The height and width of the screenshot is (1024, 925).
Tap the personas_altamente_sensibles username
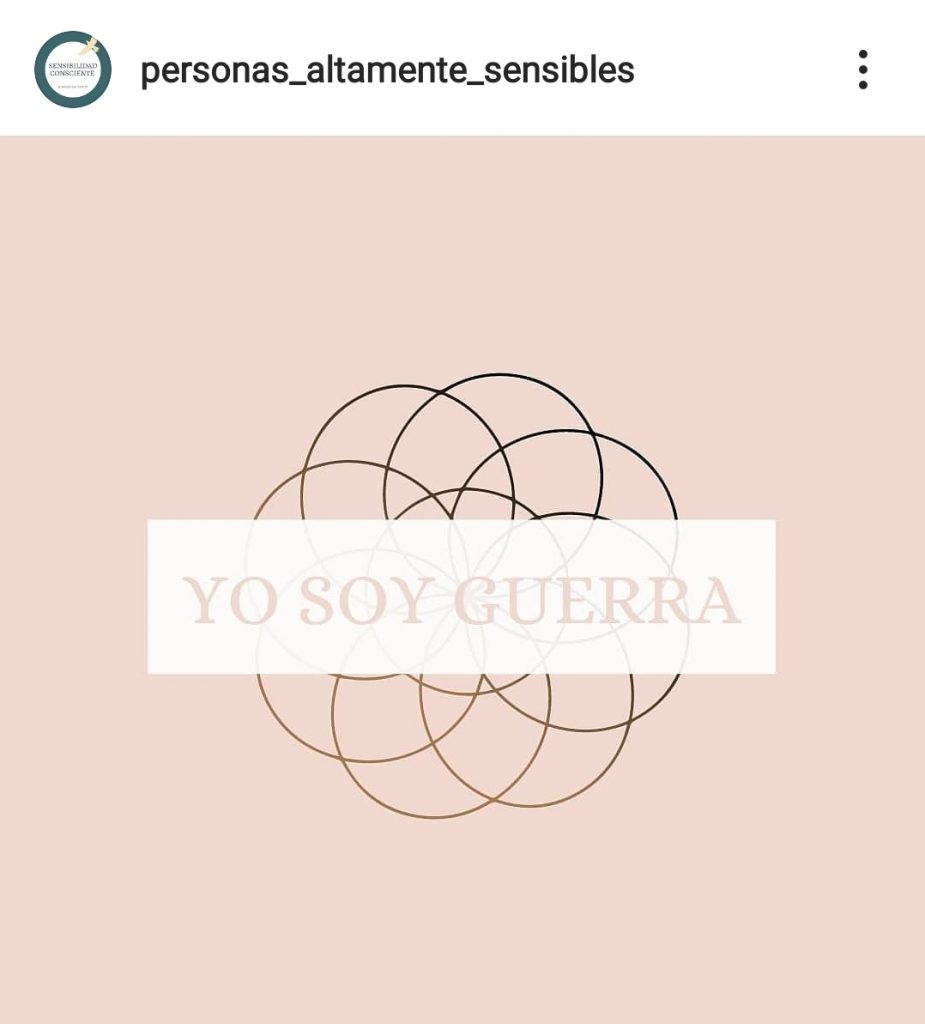tap(387, 70)
